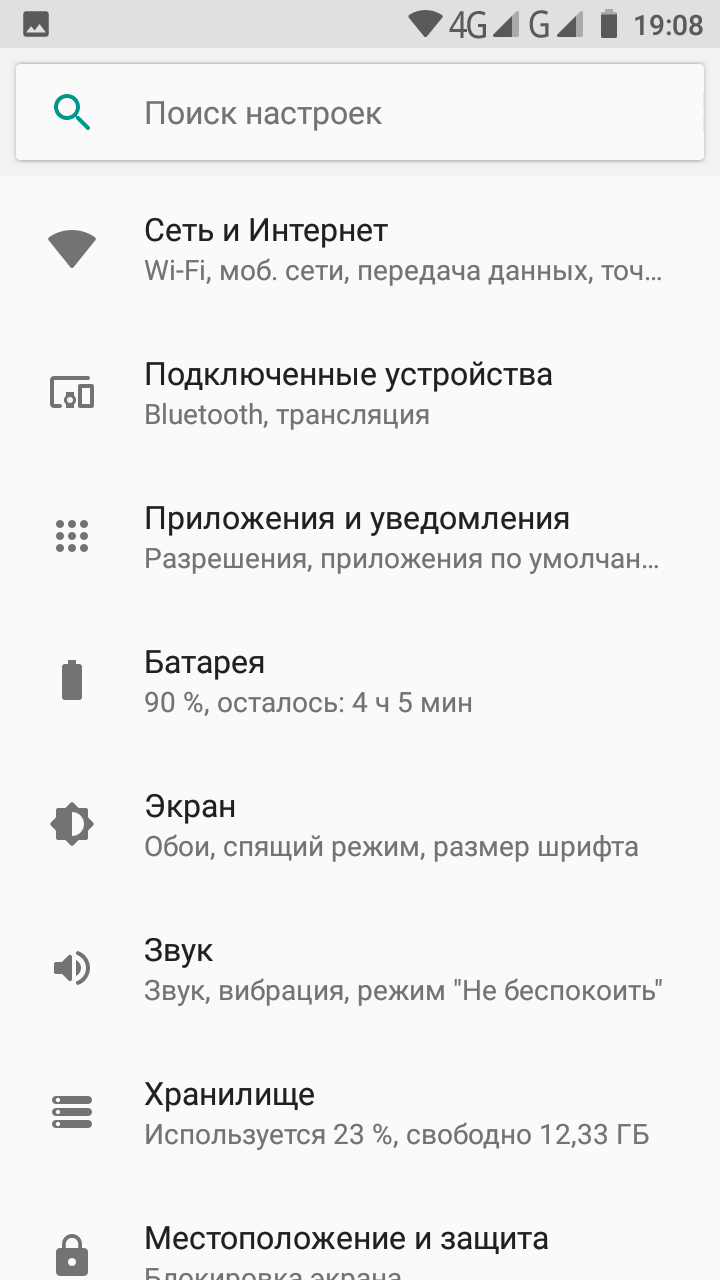Viewport: 720px width, 1280px height.
Task: Open Приложения и уведомления
Action: point(360,537)
